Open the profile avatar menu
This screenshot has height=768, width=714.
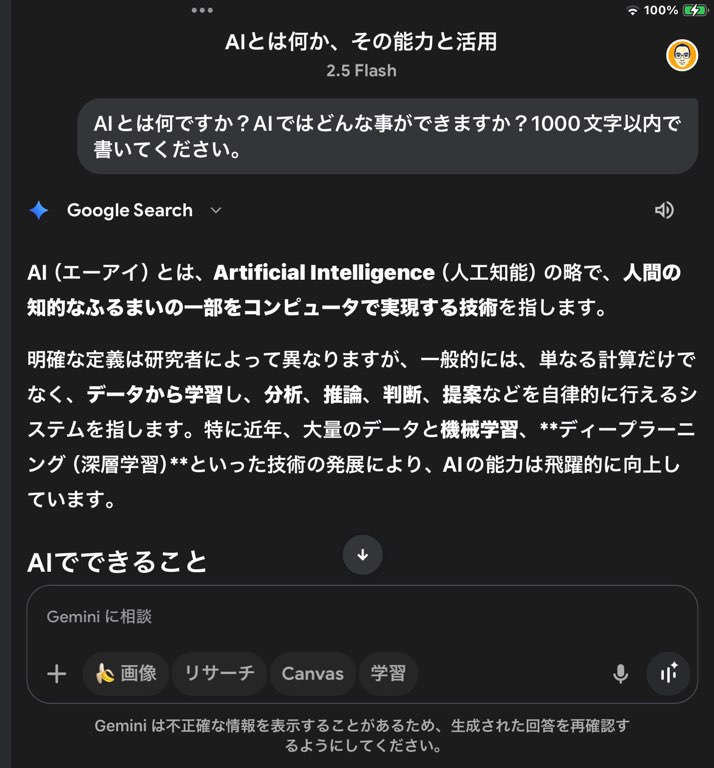pyautogui.click(x=682, y=56)
